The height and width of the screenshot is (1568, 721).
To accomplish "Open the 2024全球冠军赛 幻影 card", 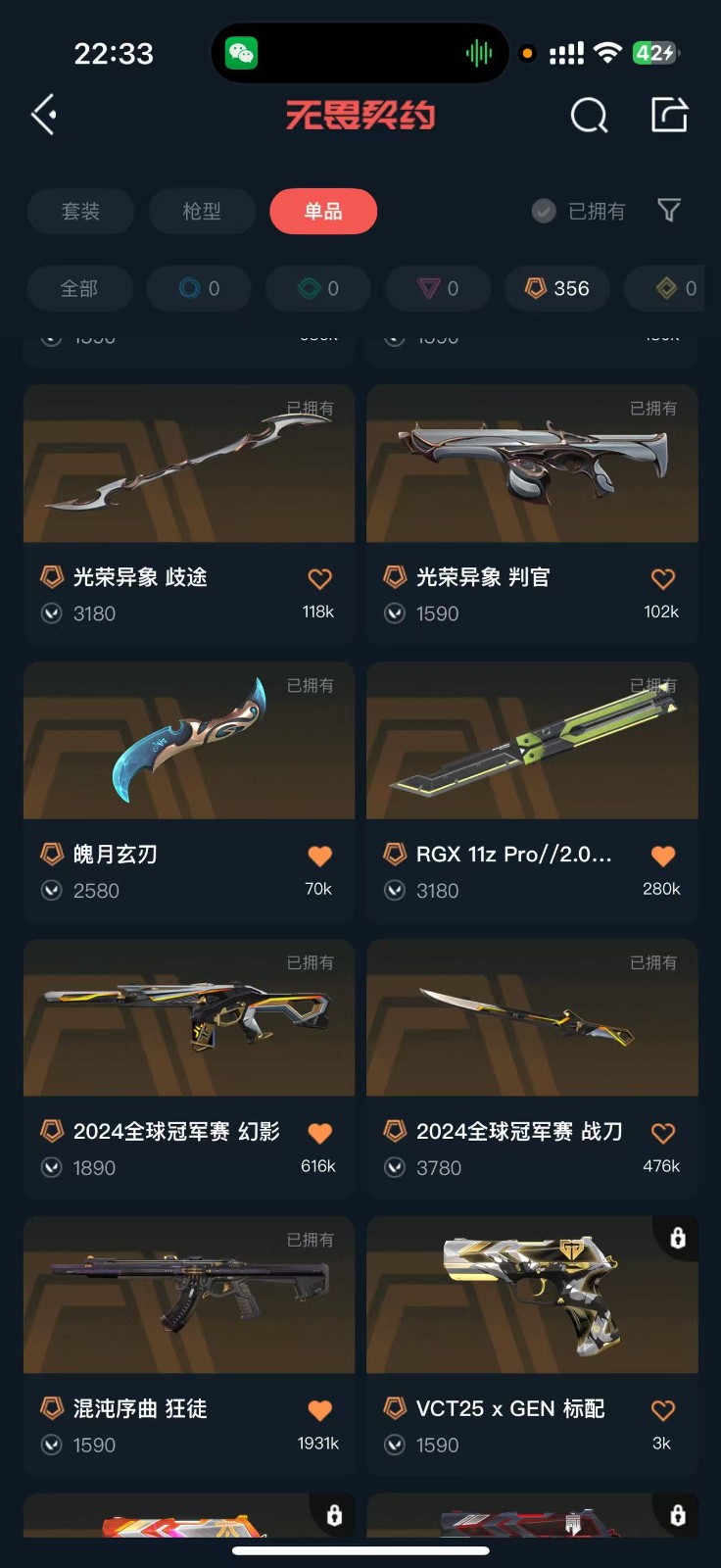I will 189,1068.
